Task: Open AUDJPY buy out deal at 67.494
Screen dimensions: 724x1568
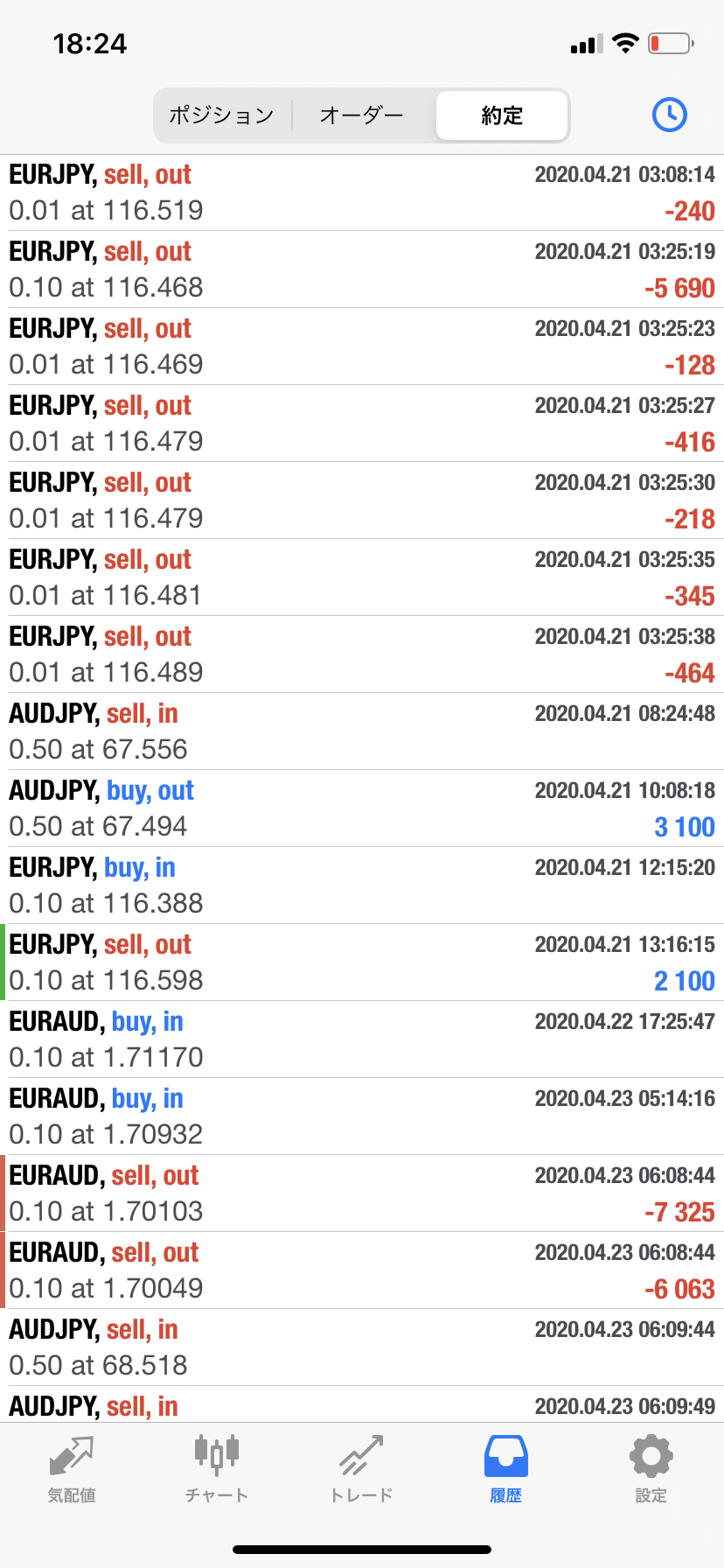Action: pyautogui.click(x=362, y=808)
